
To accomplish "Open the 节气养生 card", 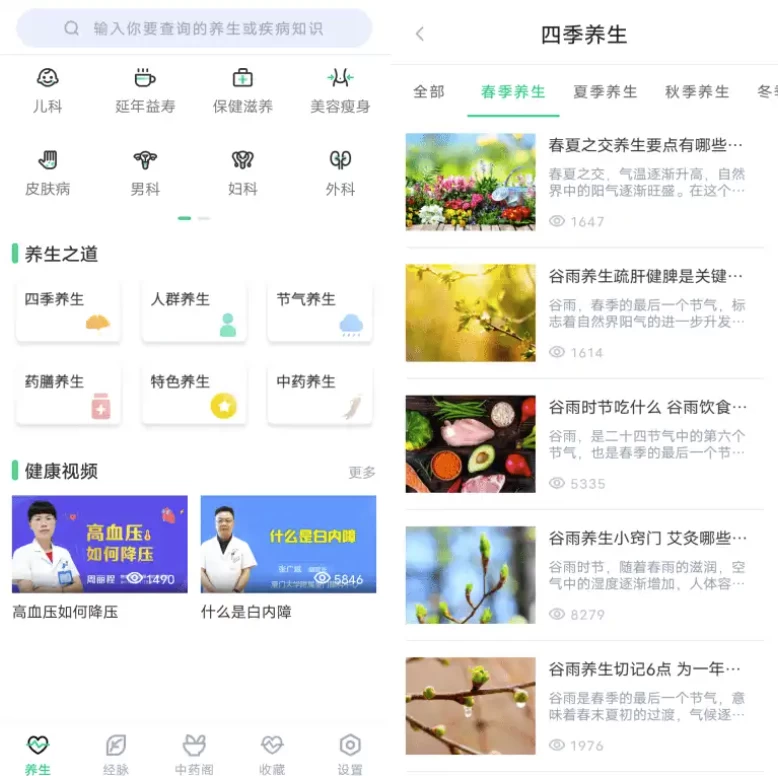I will (x=319, y=310).
